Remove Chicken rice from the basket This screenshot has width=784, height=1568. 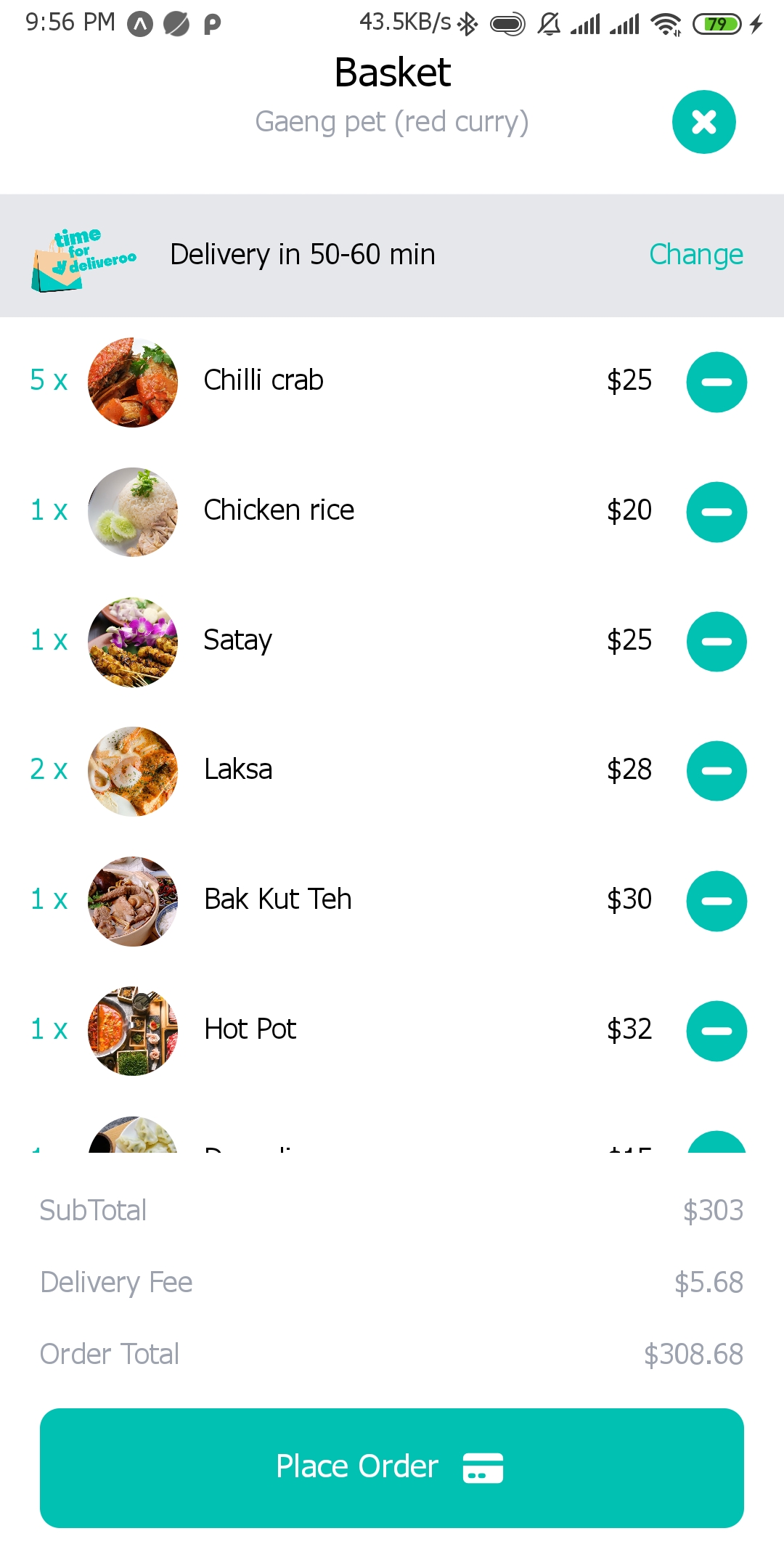716,512
